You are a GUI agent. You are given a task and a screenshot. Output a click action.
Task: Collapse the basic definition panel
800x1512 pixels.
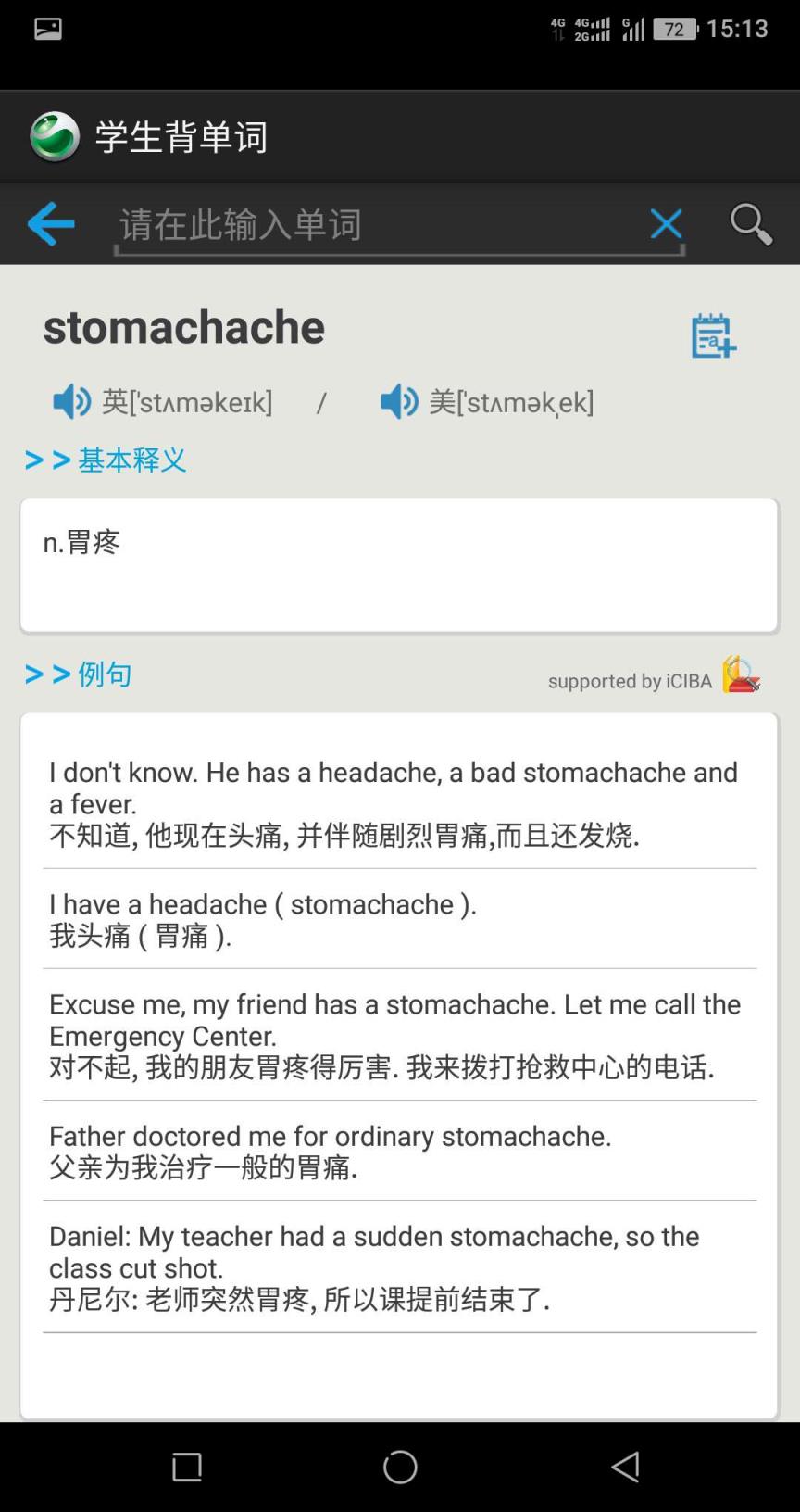coord(398,565)
